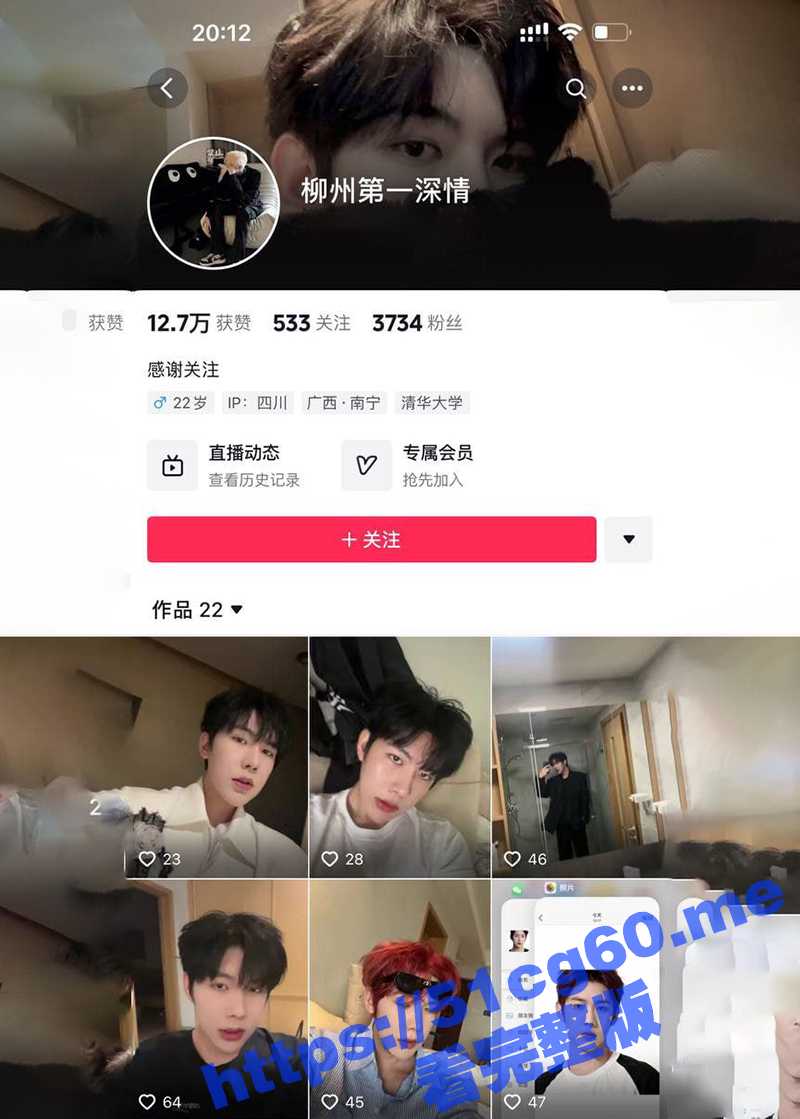Viewport: 800px width, 1119px height.
Task: Tap the 广西·南宁 region tag
Action: click(344, 403)
